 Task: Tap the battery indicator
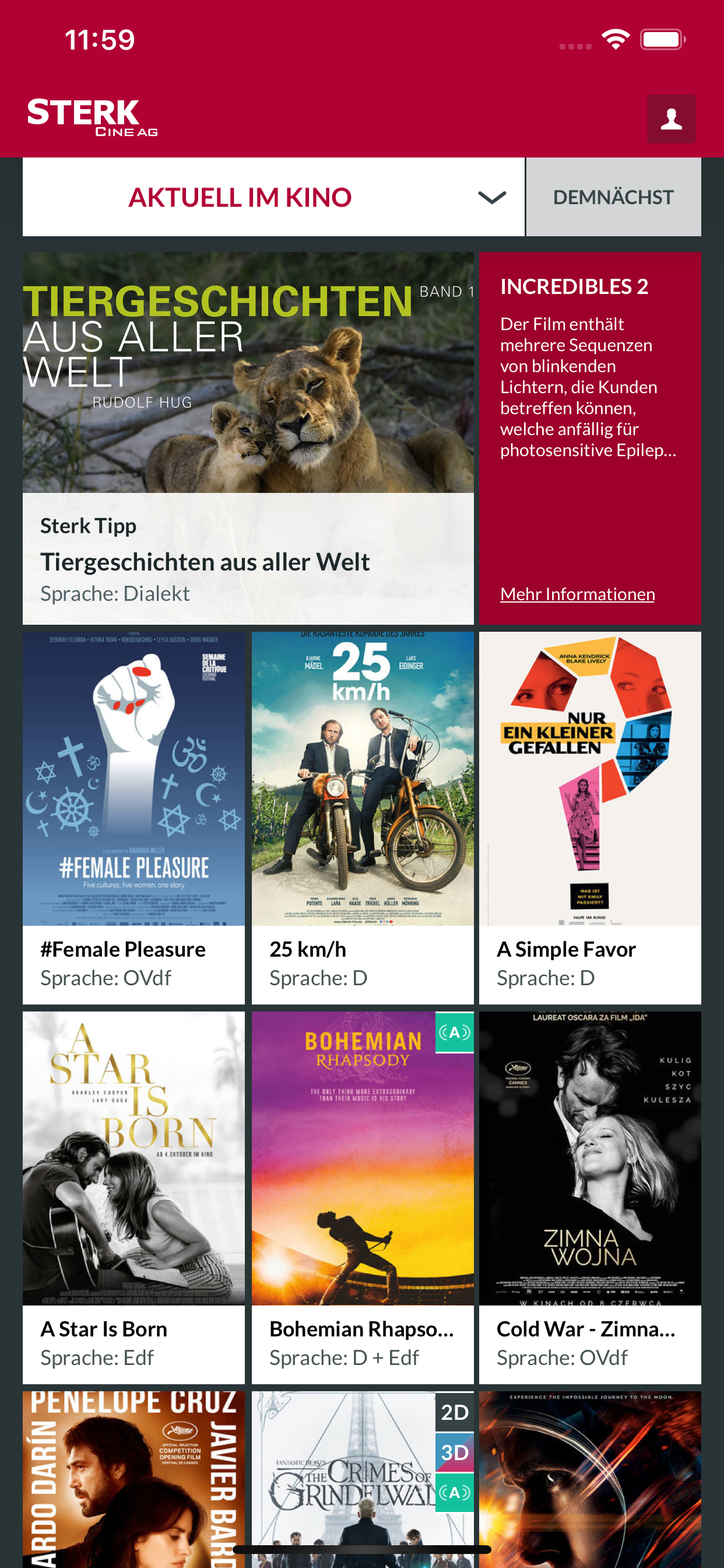click(663, 38)
